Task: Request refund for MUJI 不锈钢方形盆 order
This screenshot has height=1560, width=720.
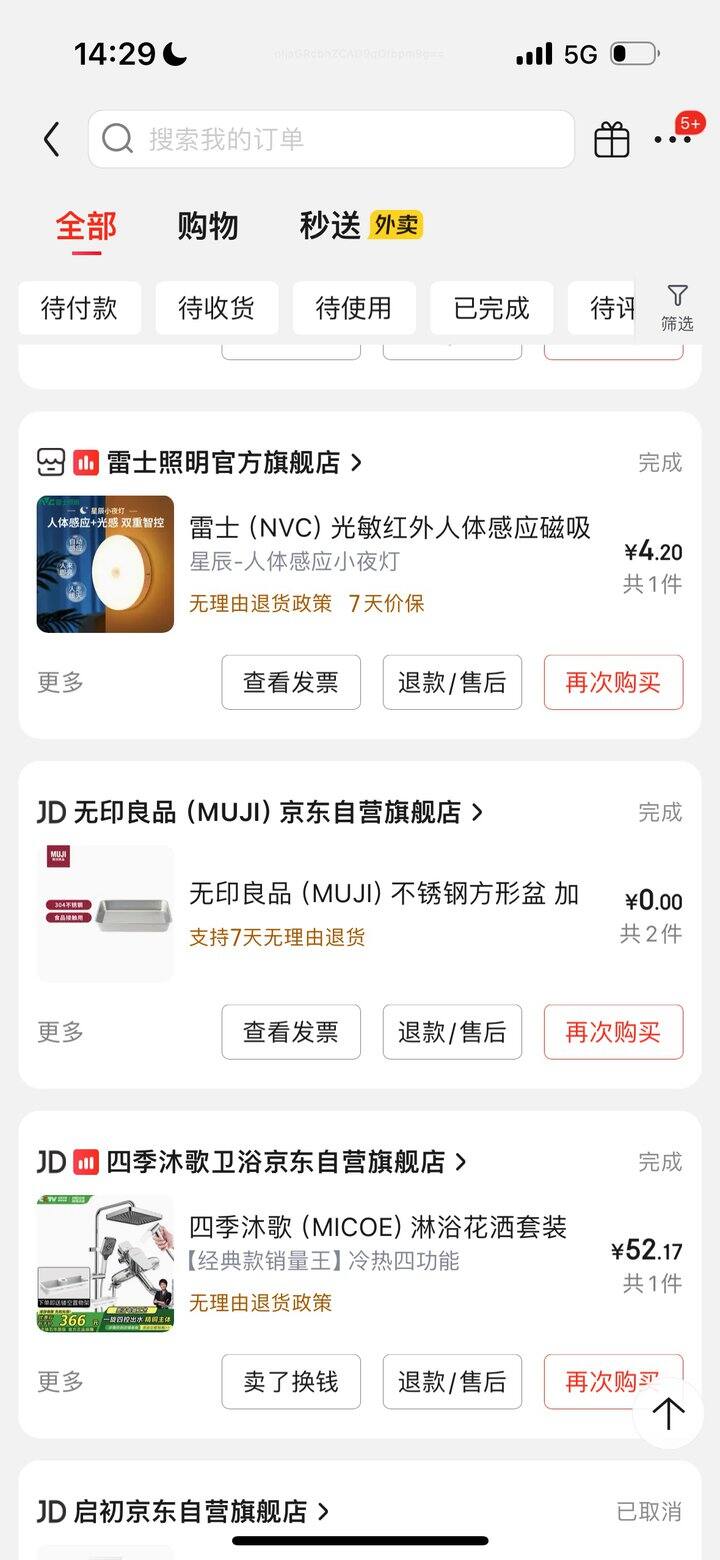Action: pos(452,1032)
